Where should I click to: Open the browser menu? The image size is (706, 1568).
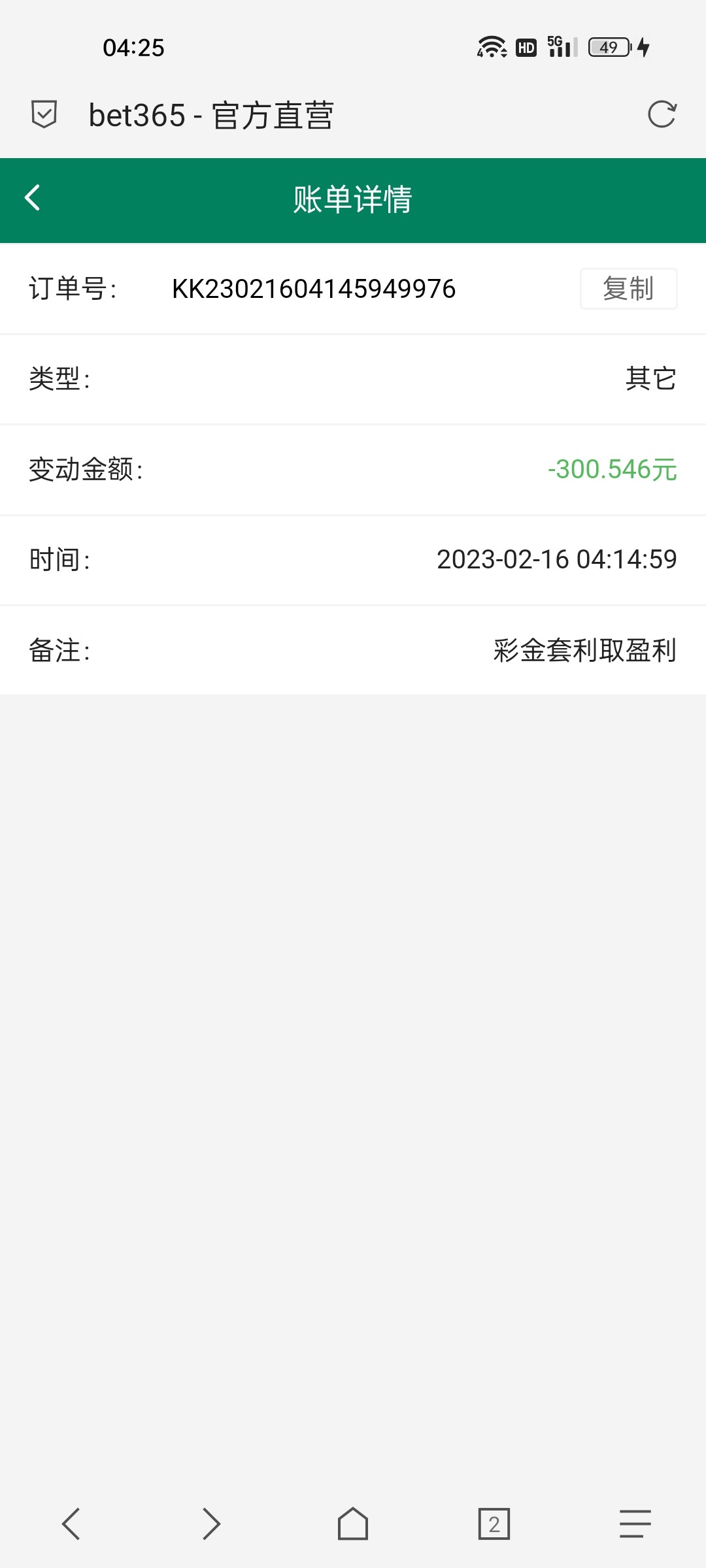click(635, 1524)
